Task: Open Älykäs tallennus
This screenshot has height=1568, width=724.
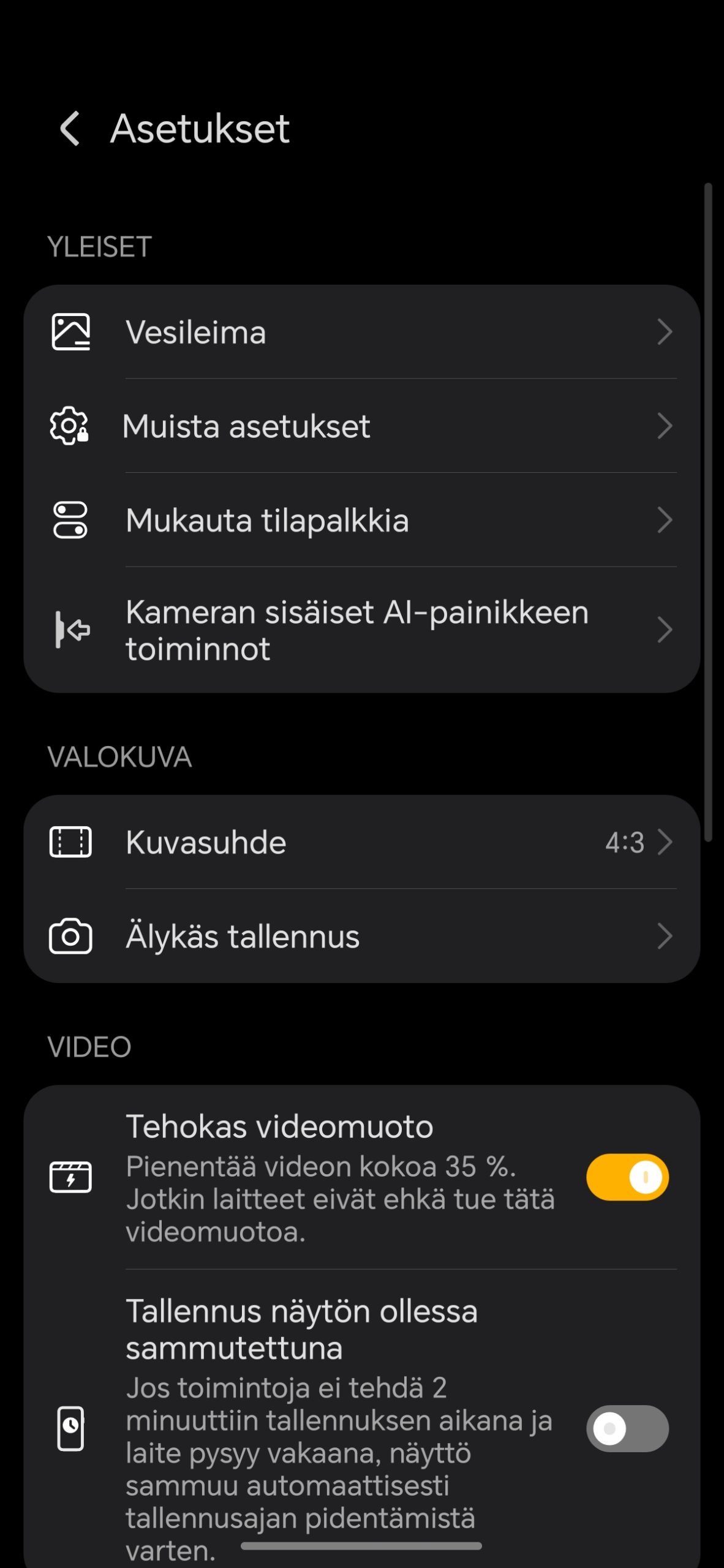Action: (361, 937)
